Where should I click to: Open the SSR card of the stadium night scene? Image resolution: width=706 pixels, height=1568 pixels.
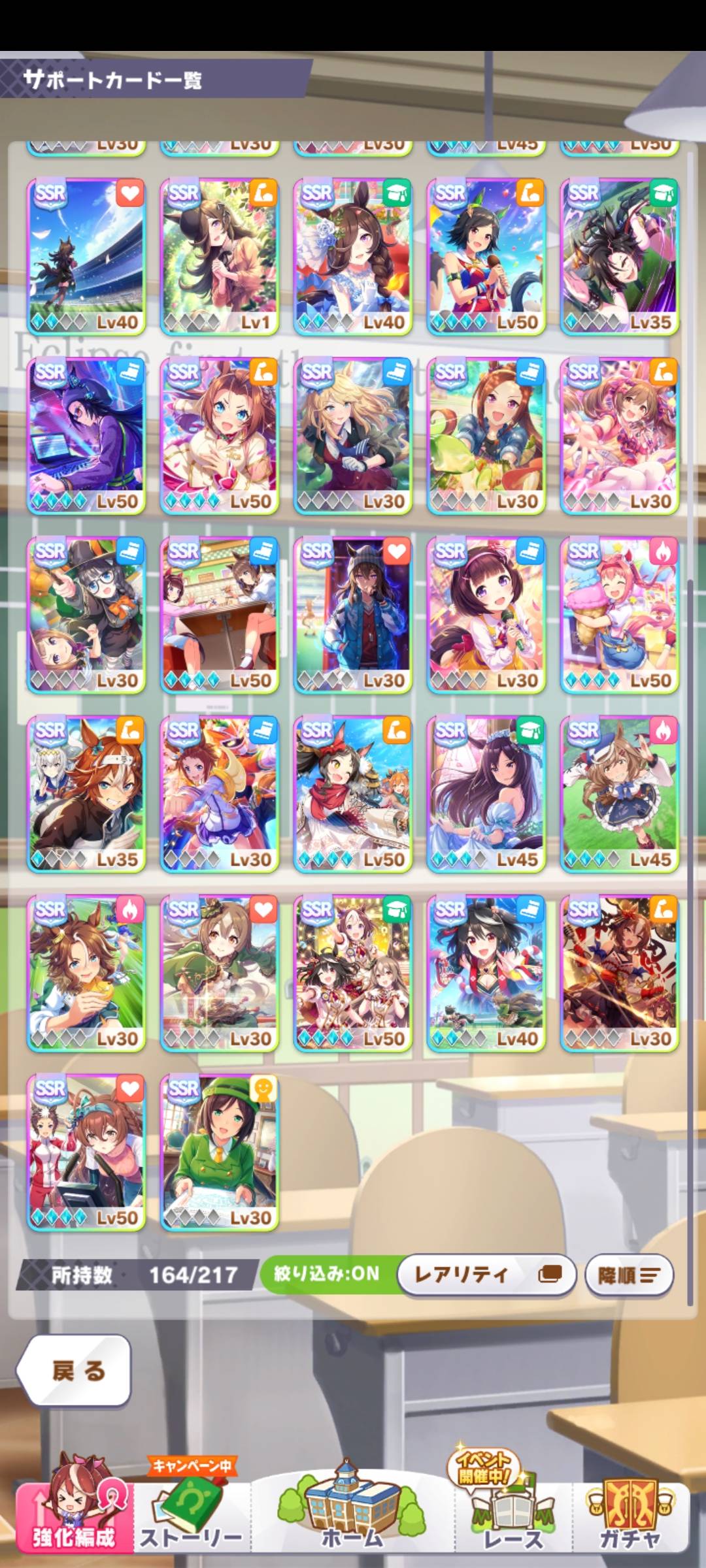point(86,257)
